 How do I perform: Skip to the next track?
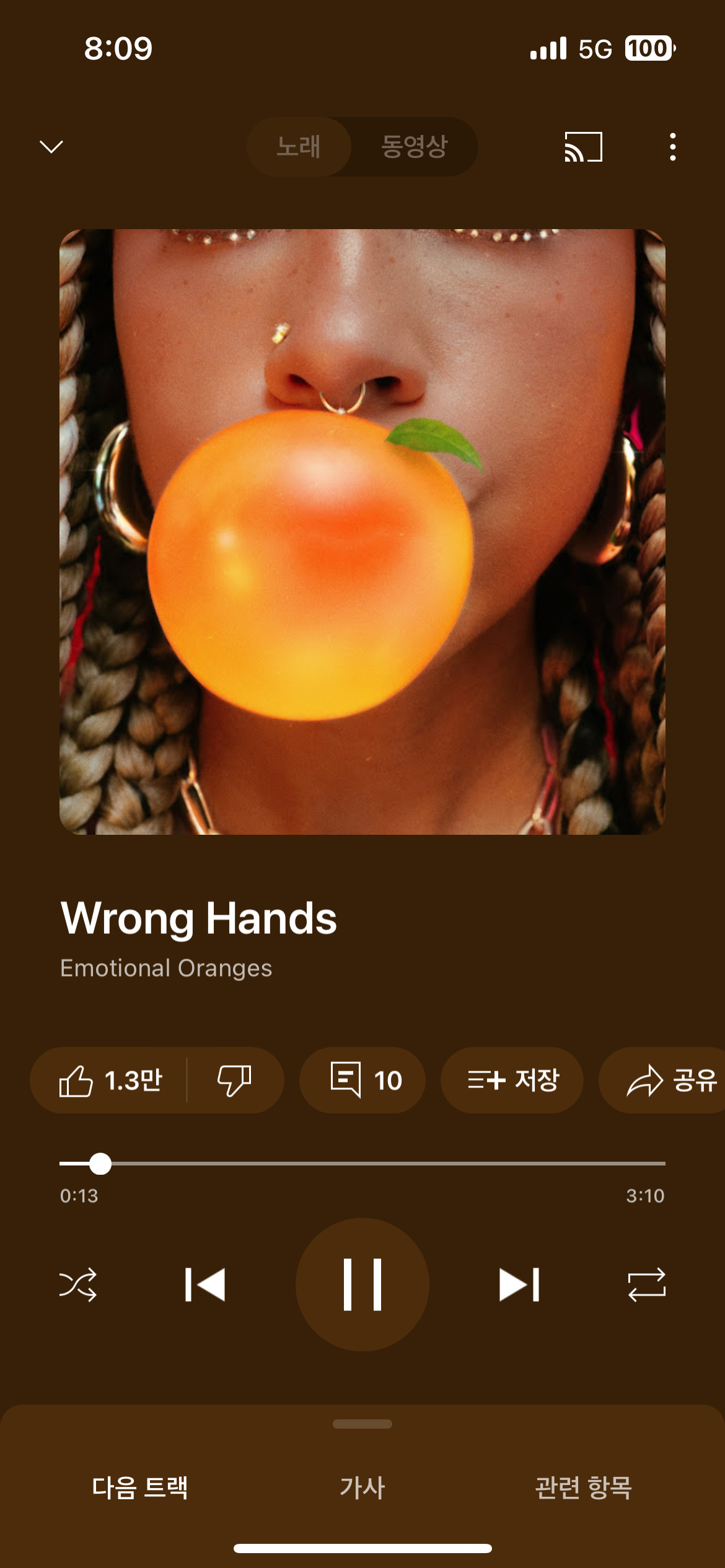[x=519, y=1285]
